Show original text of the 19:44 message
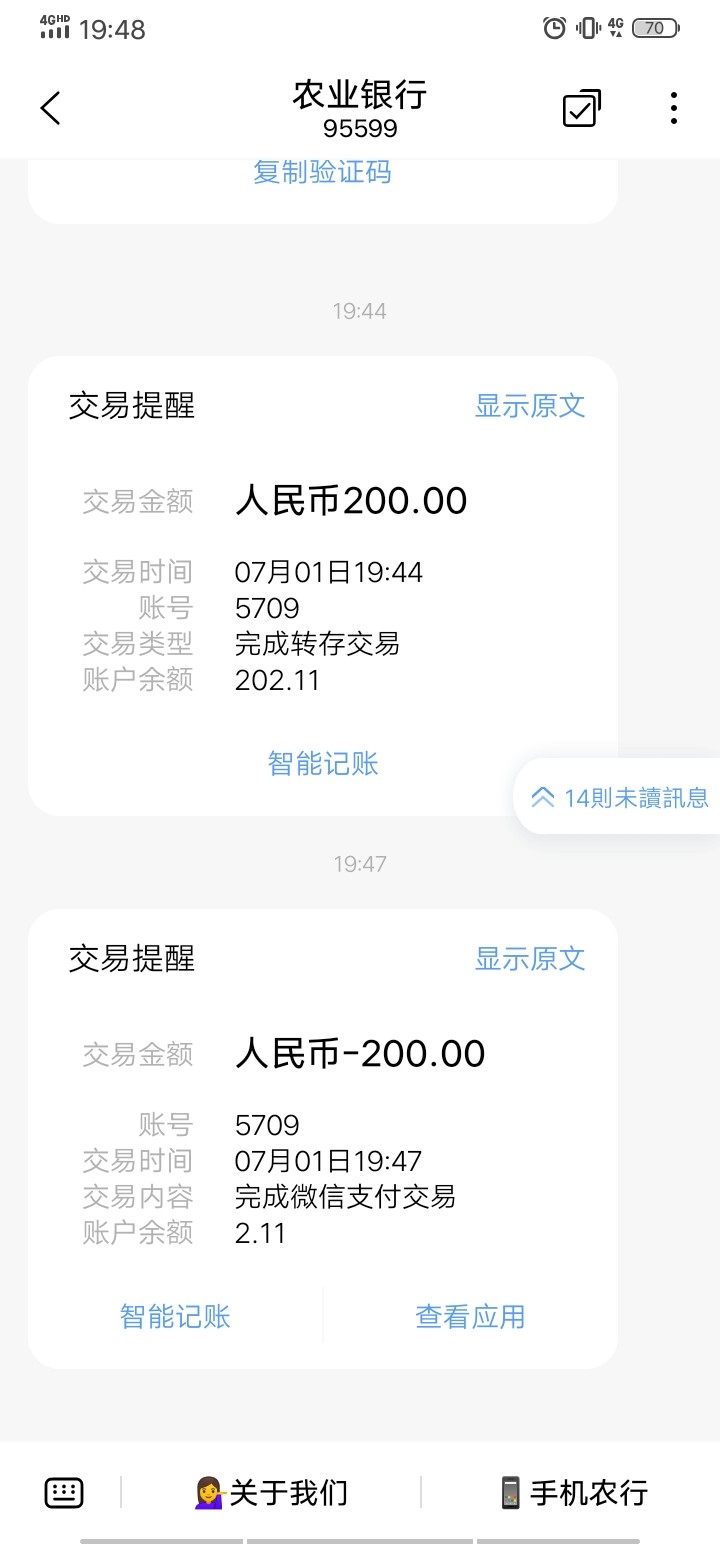720x1544 pixels. click(x=529, y=406)
